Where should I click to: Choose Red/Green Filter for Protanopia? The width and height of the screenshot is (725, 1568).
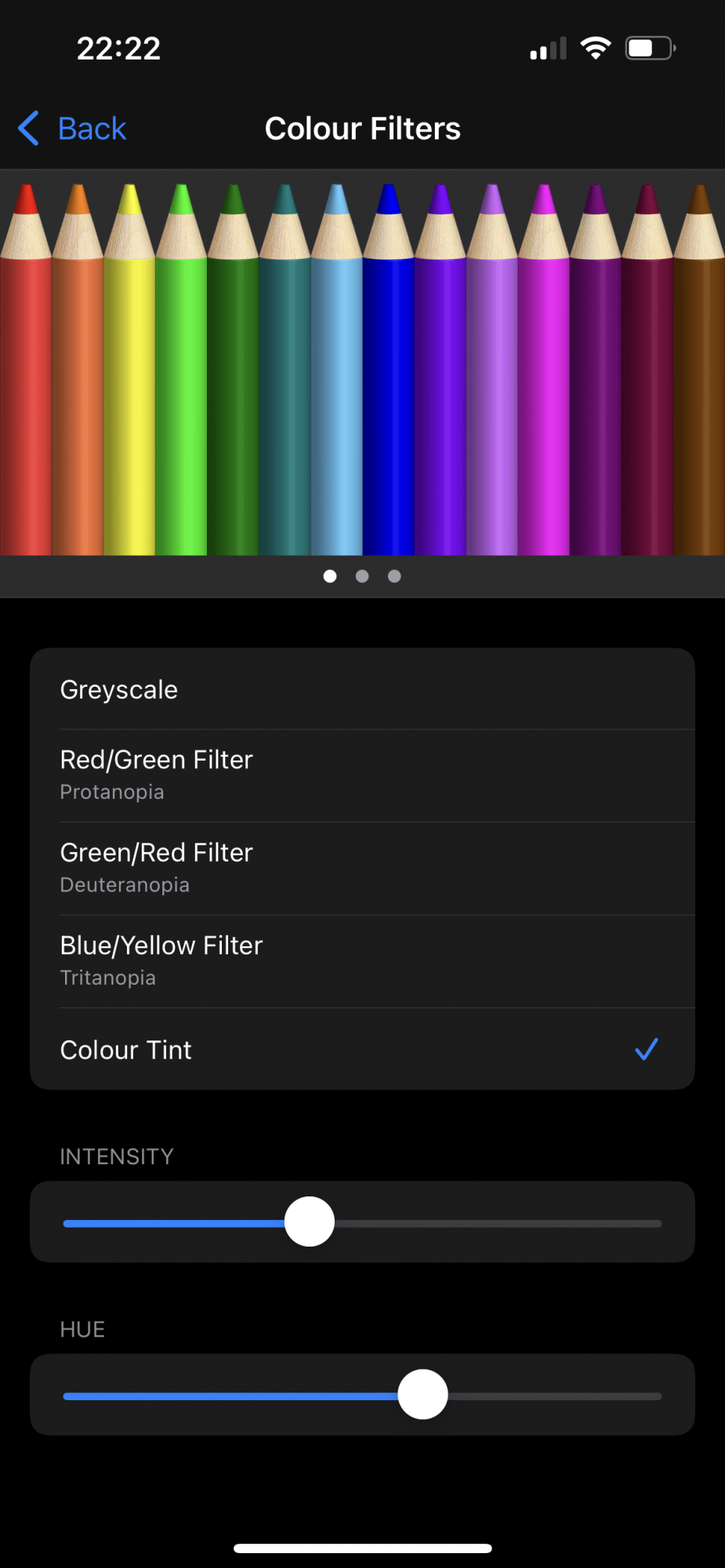click(362, 775)
